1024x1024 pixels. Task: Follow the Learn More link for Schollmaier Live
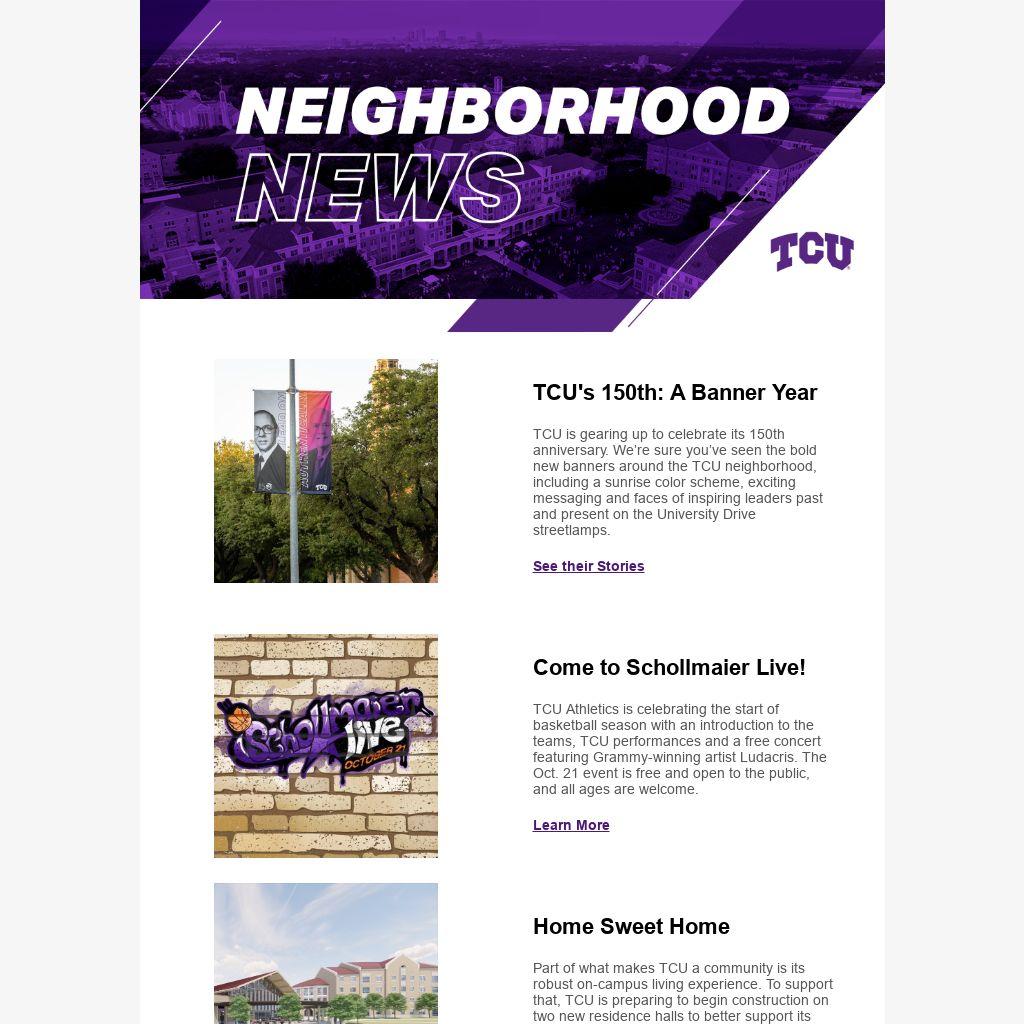pos(571,825)
